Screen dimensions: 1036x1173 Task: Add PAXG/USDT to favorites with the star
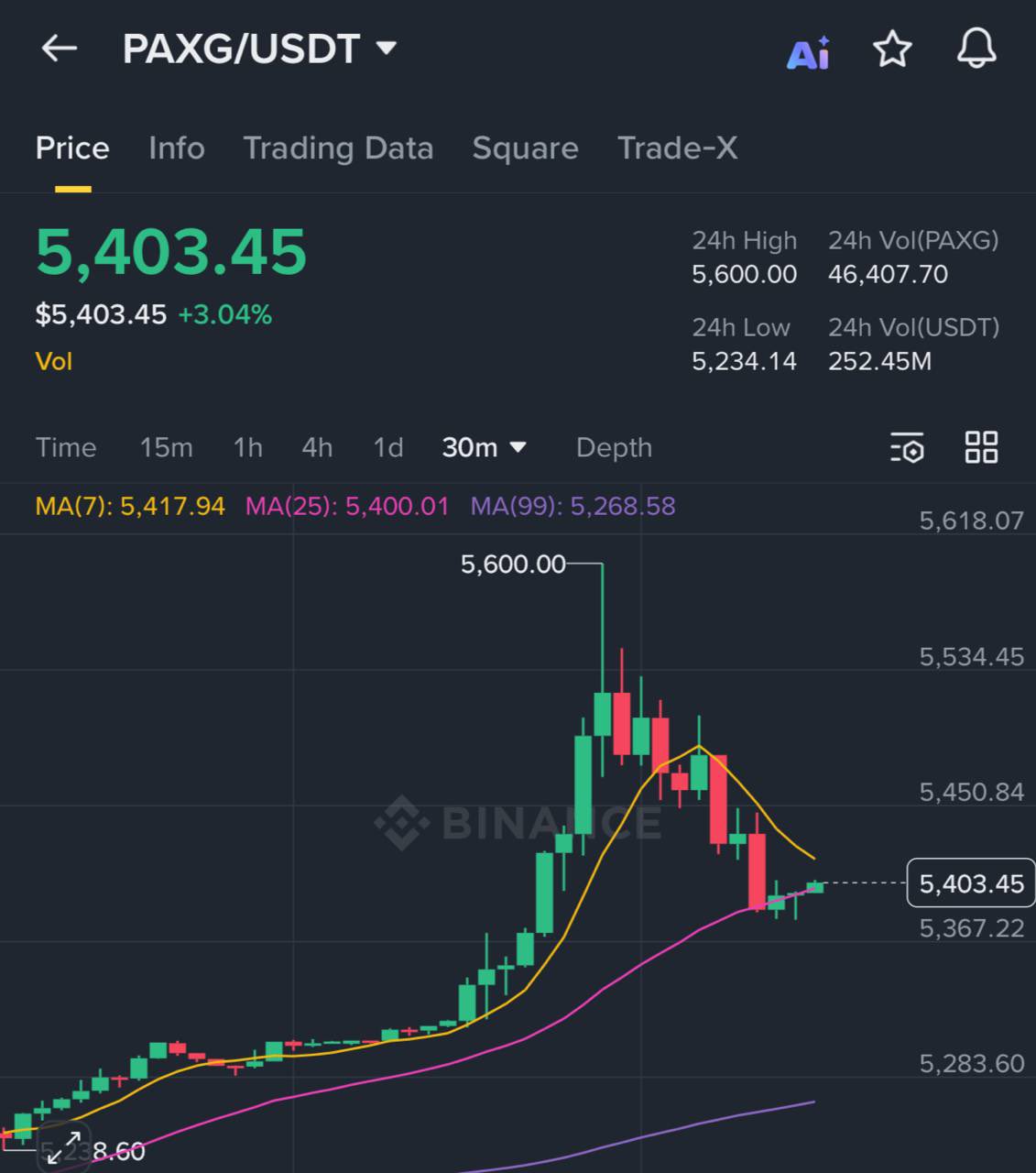(892, 49)
